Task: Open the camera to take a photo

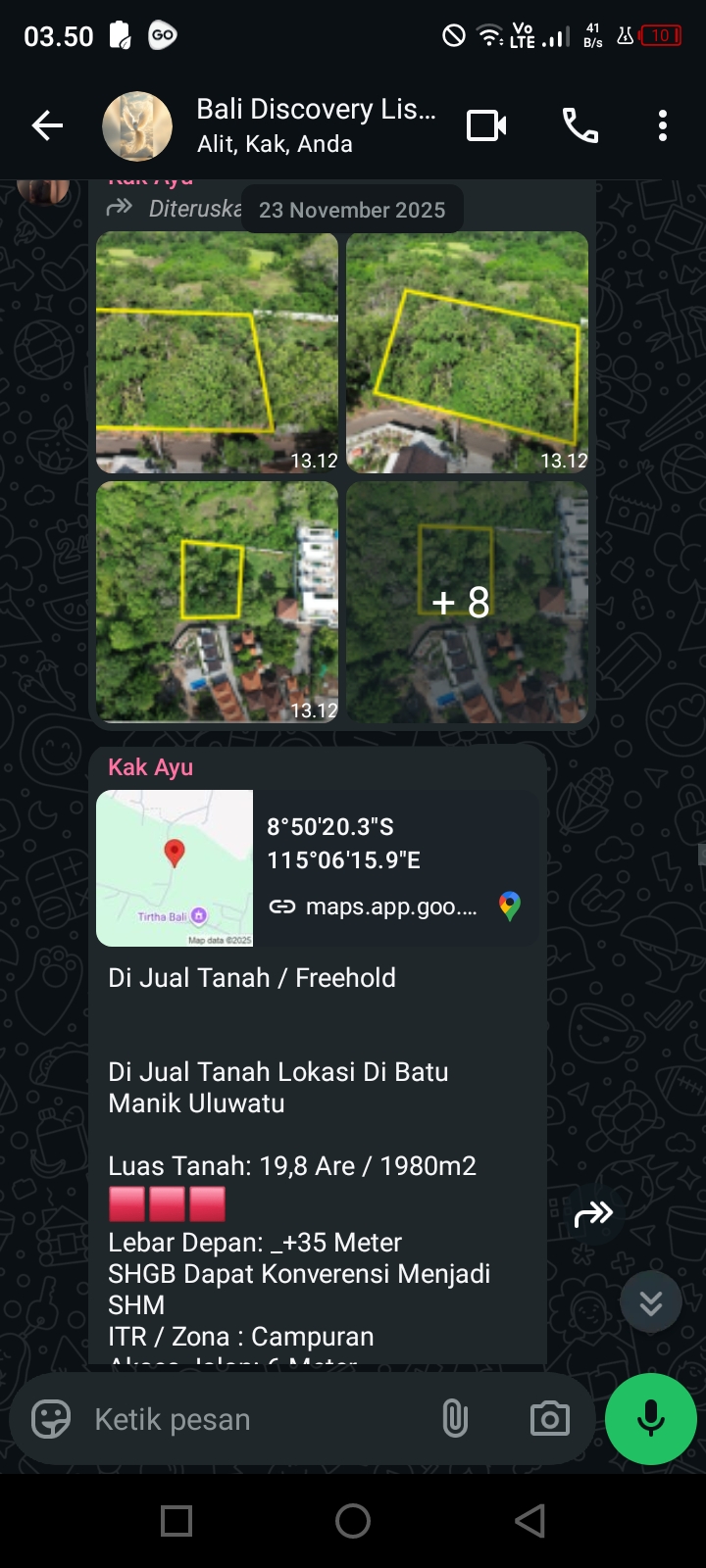Action: pyautogui.click(x=549, y=1419)
